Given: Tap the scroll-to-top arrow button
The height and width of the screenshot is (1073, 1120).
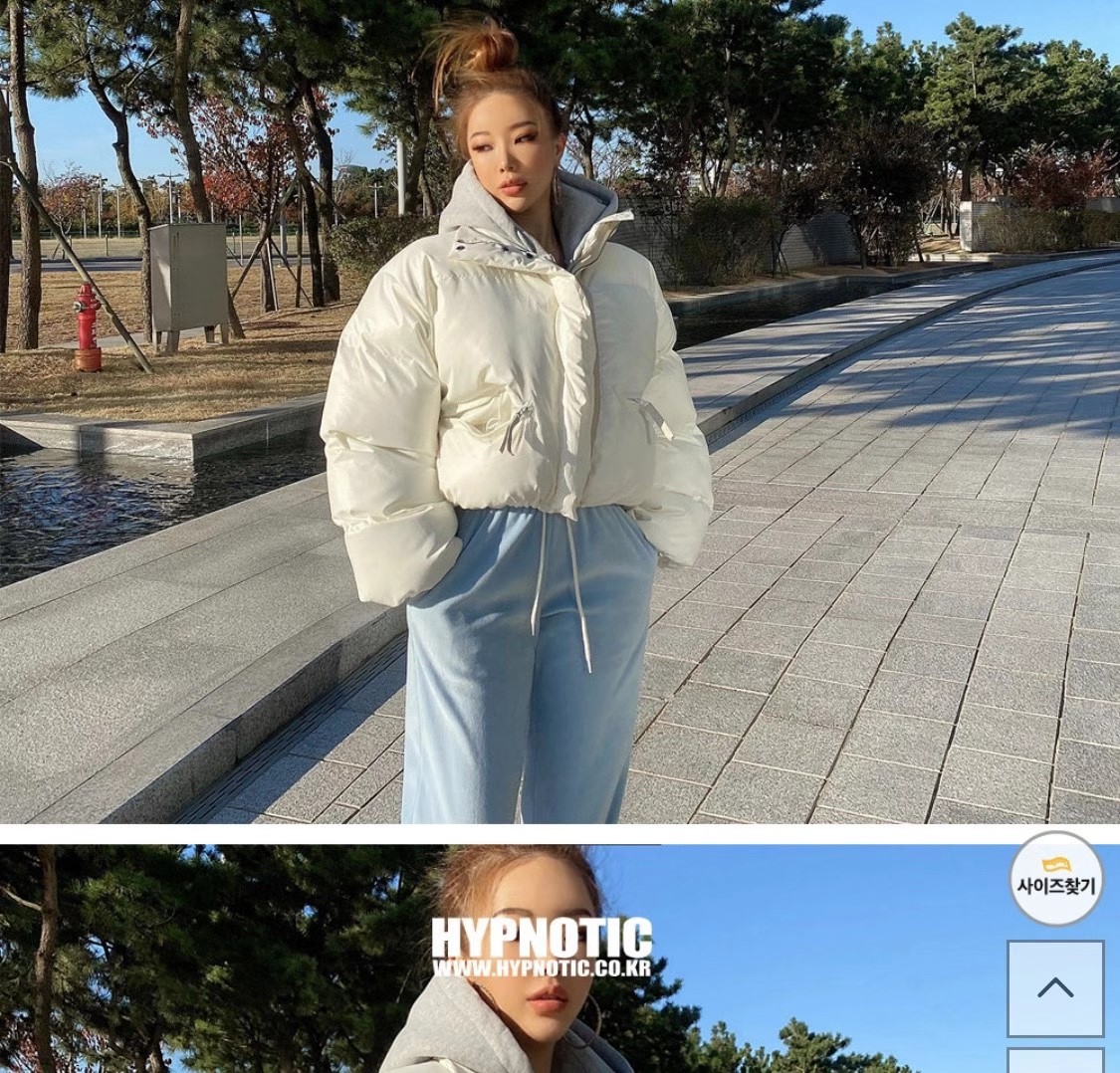Looking at the screenshot, I should (x=1055, y=988).
